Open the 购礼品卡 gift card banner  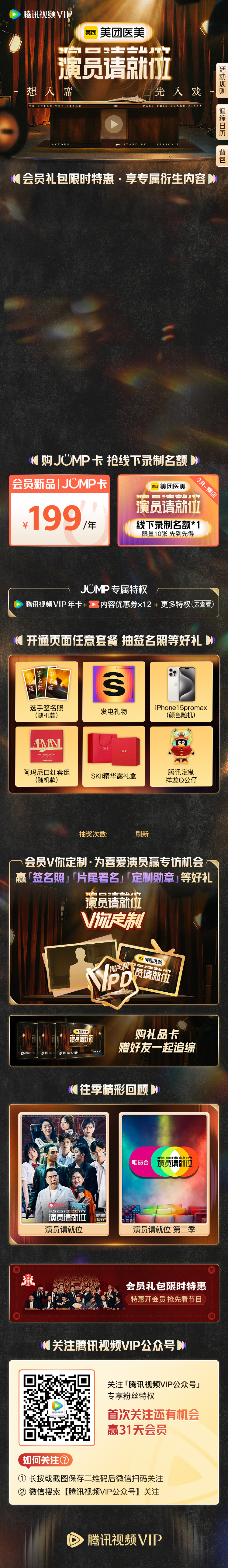[x=114, y=1040]
